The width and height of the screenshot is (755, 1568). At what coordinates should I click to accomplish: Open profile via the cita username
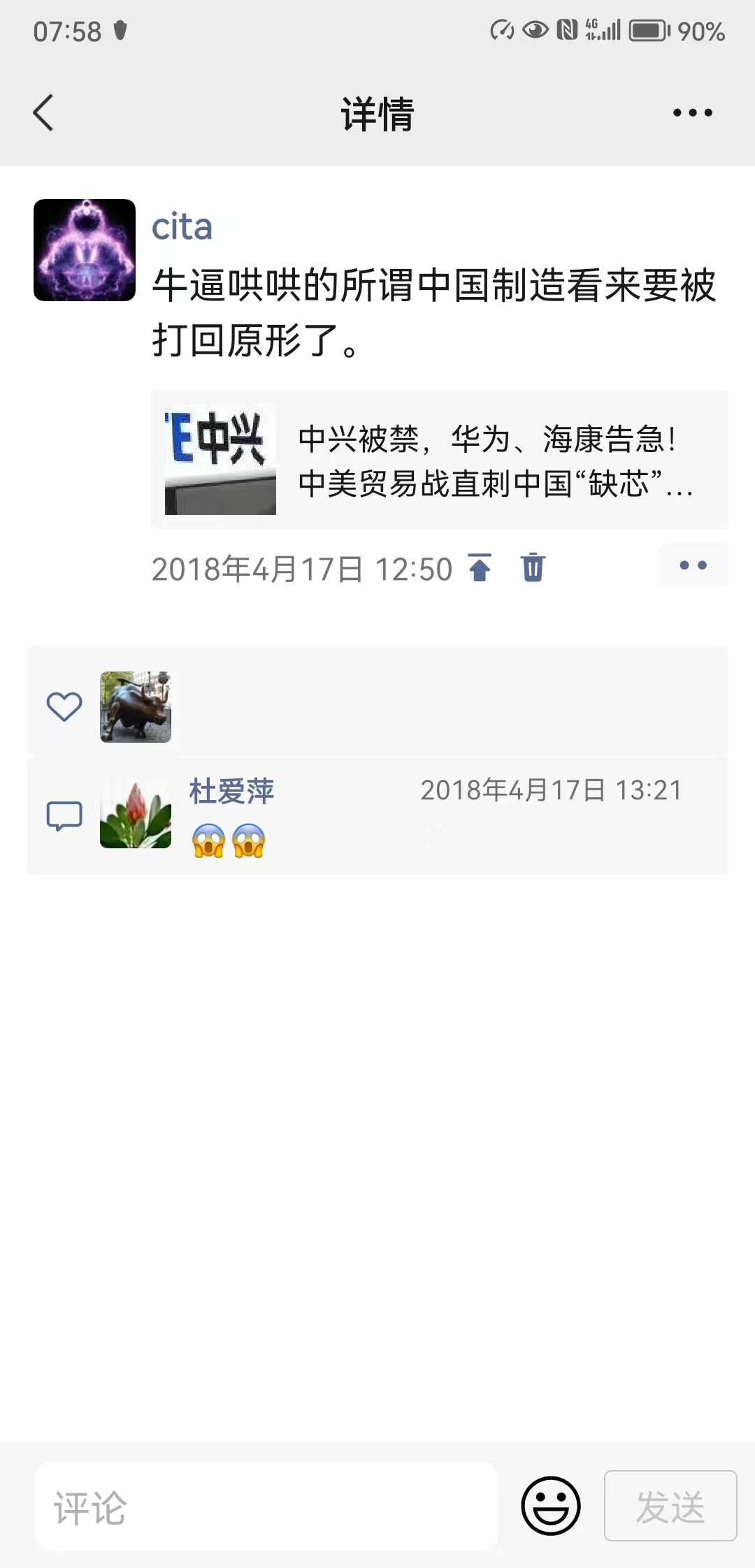point(182,227)
